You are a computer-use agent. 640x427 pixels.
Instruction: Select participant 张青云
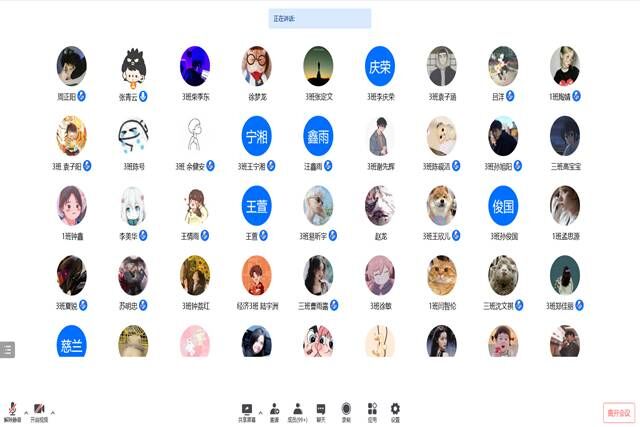pos(133,65)
